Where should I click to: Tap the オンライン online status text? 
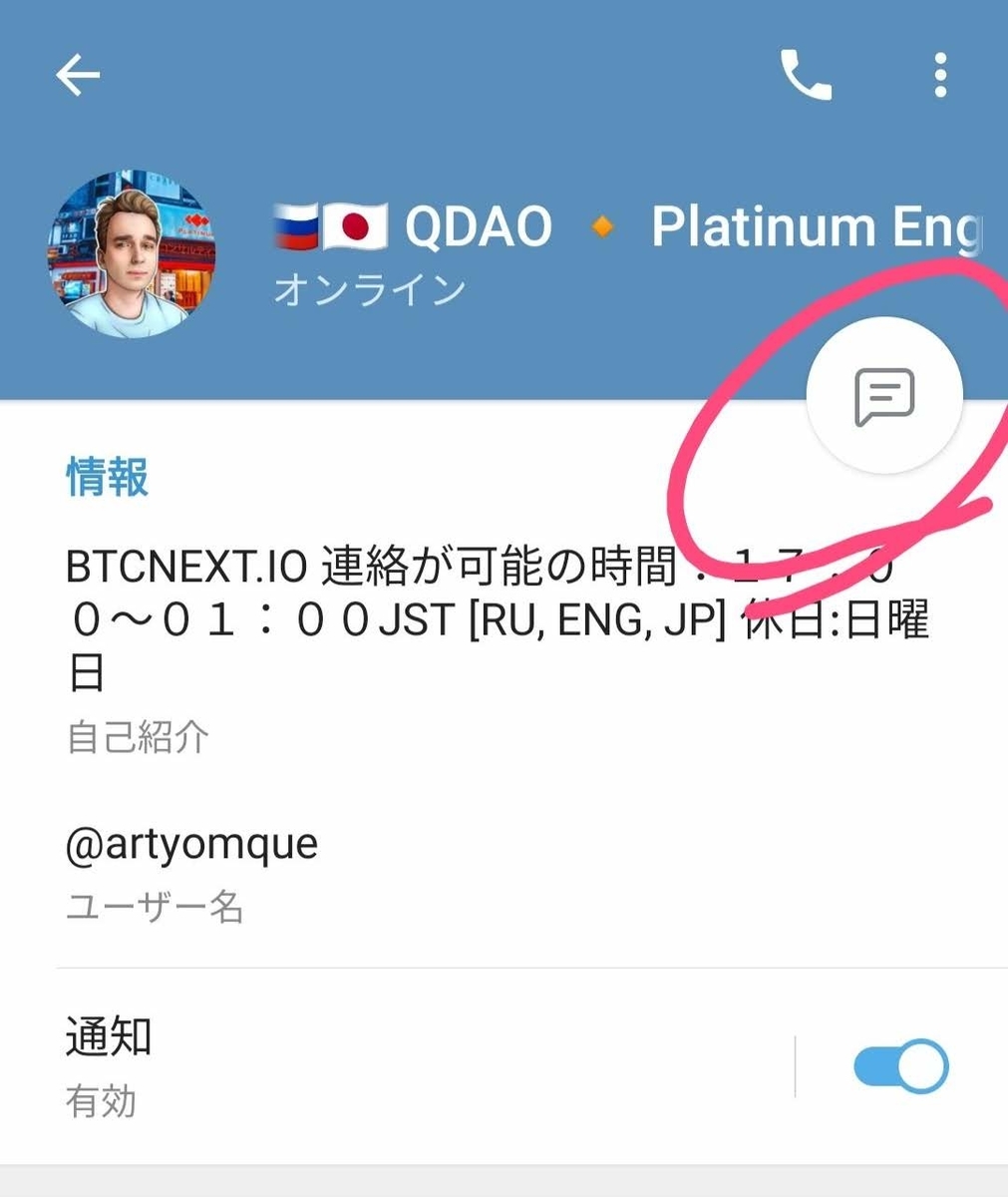coord(369,289)
